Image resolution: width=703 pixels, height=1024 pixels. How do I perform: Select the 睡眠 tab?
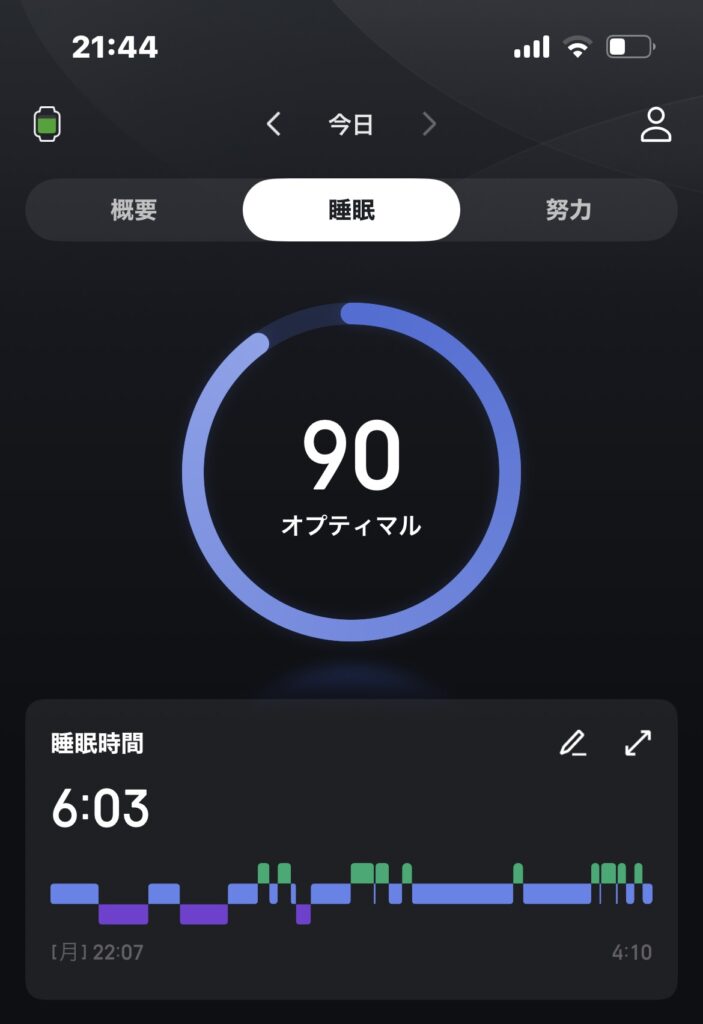pos(351,210)
